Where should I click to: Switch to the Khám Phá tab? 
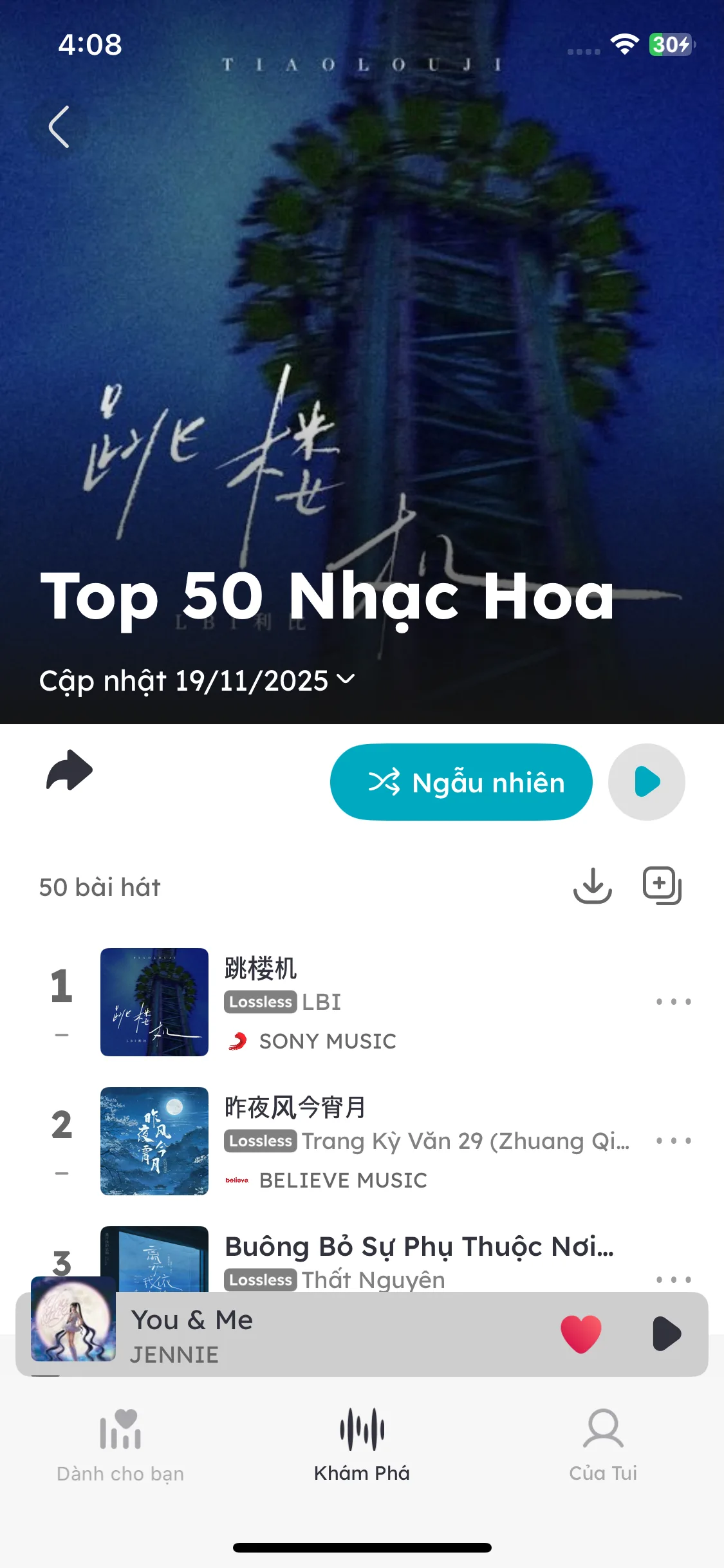tap(362, 1446)
